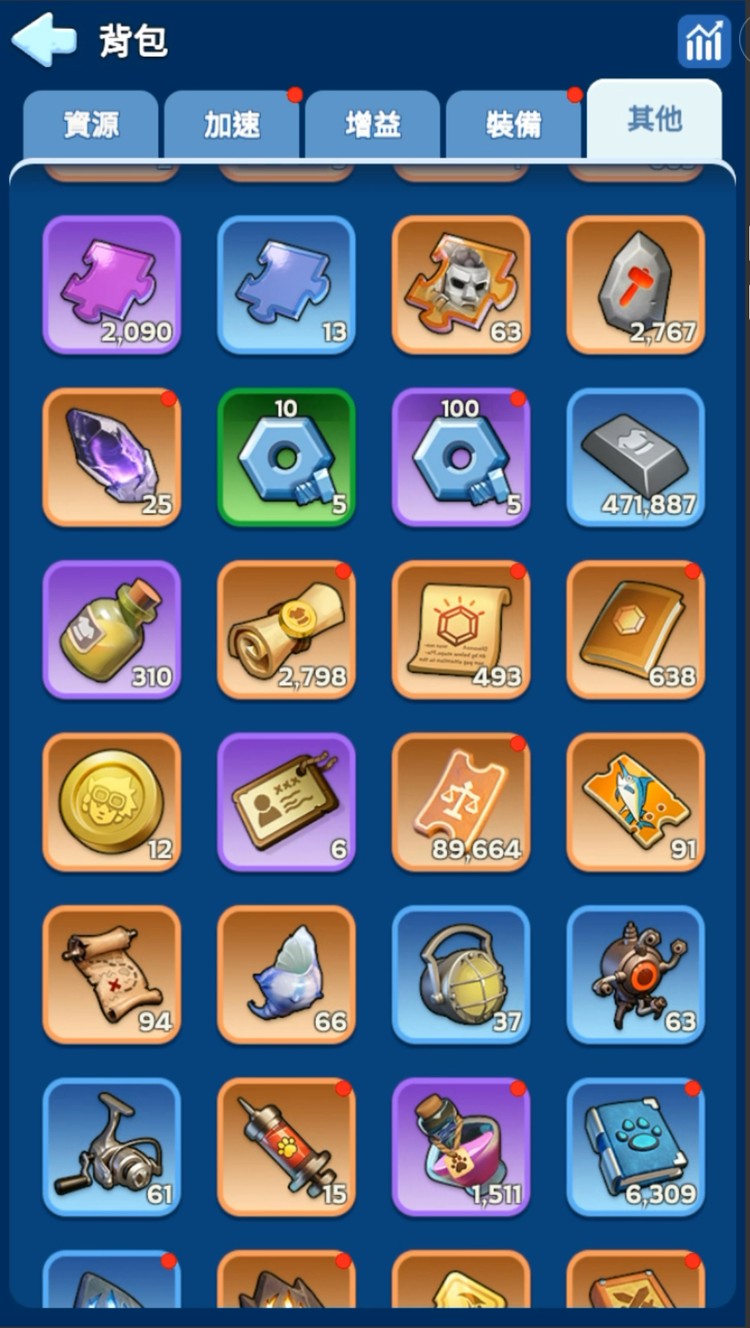The image size is (750, 1328).
Task: Select the 其他 tab
Action: point(654,120)
